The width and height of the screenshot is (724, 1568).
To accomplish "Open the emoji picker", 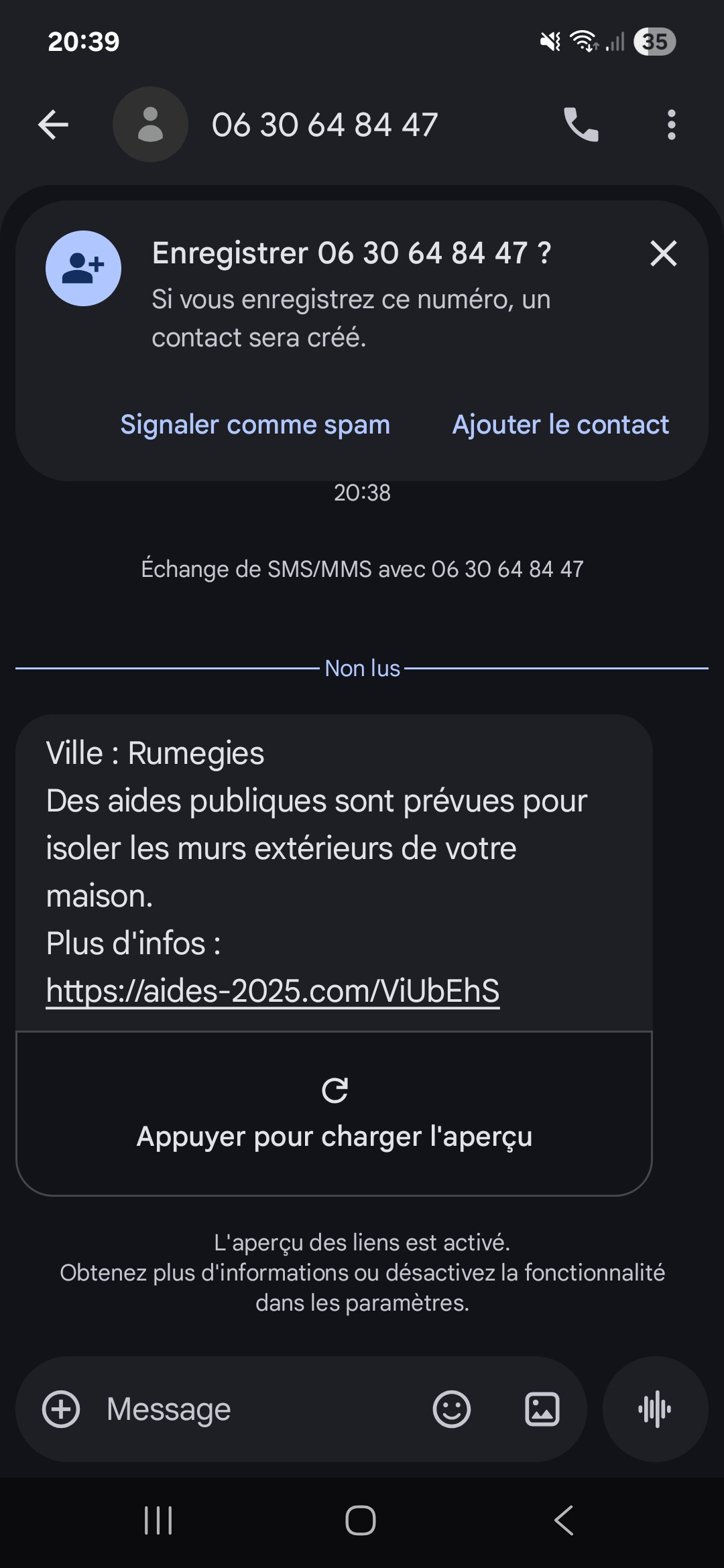I will [x=451, y=1409].
